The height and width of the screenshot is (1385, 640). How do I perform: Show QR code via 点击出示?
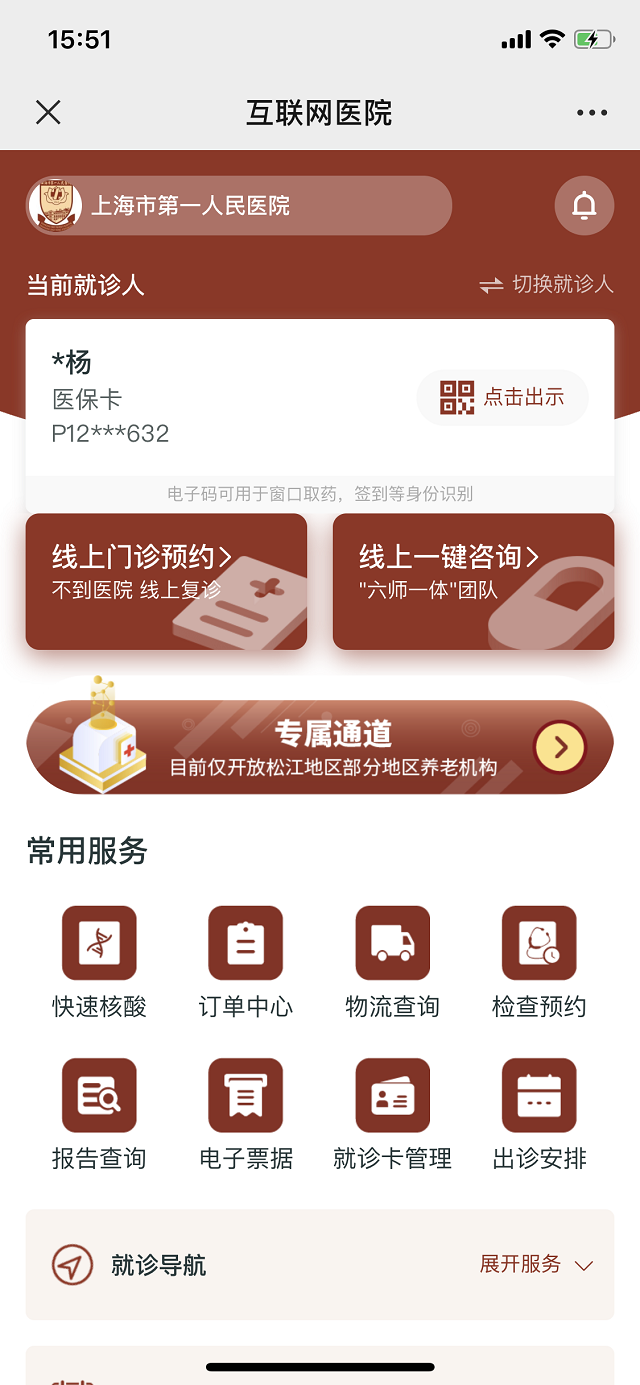tap(502, 397)
